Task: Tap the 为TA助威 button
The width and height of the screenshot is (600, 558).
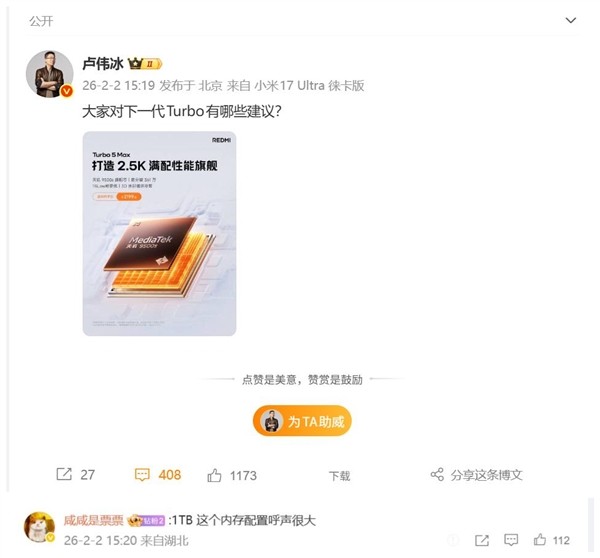Action: click(x=302, y=421)
